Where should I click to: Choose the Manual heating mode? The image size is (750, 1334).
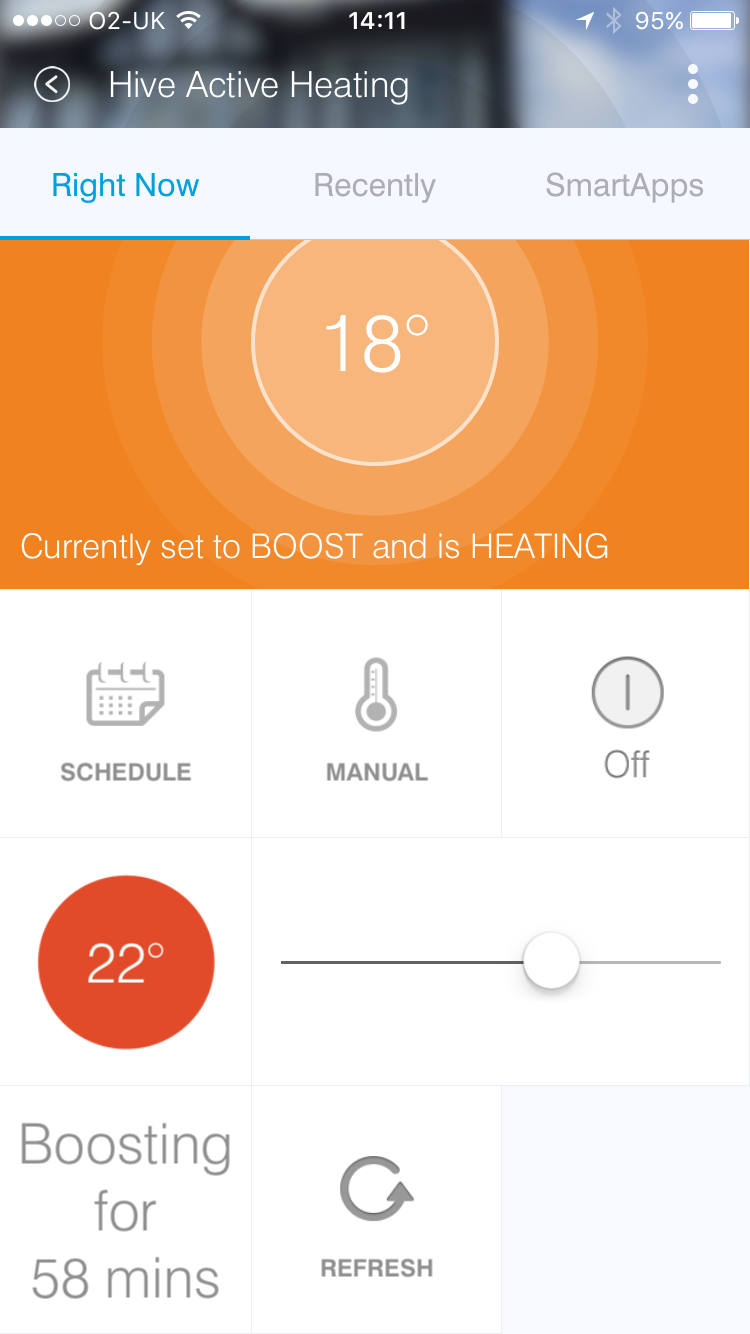click(x=376, y=714)
